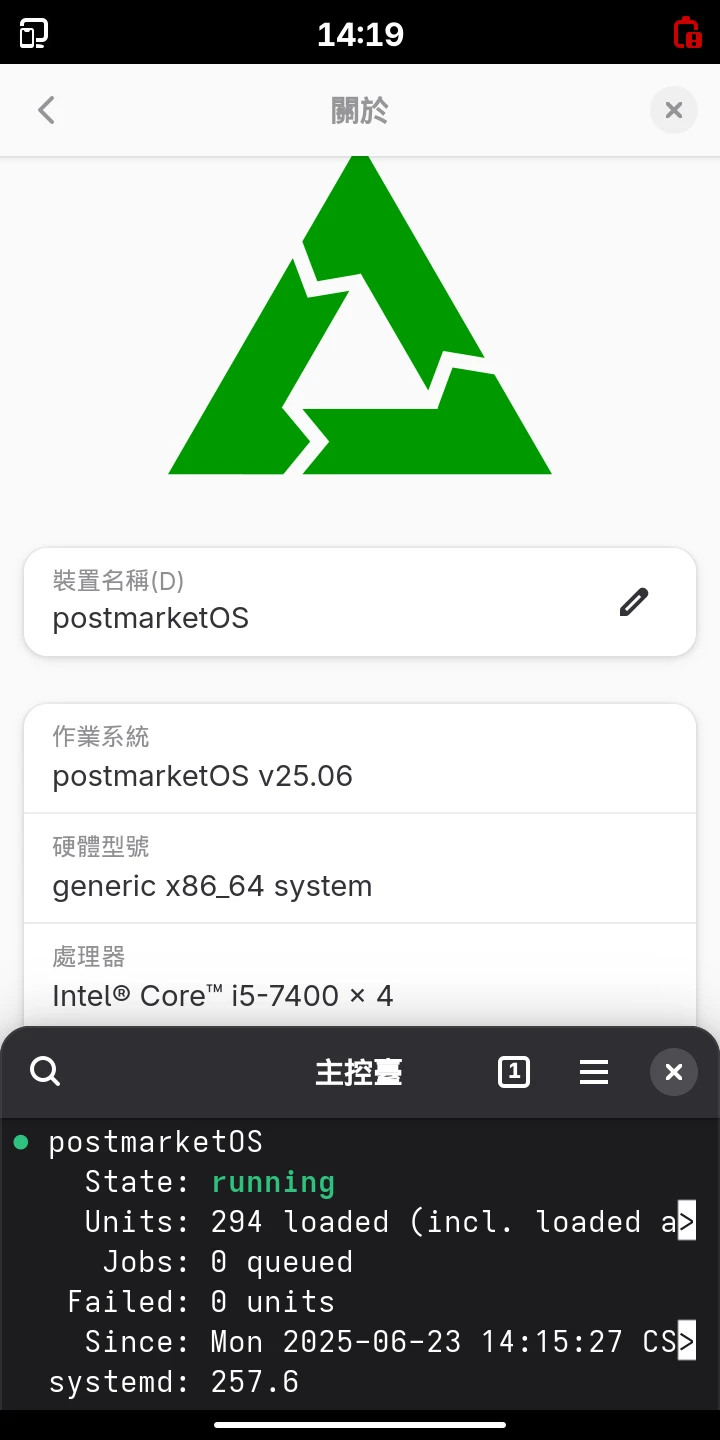Close the 關於 settings window

click(x=673, y=110)
